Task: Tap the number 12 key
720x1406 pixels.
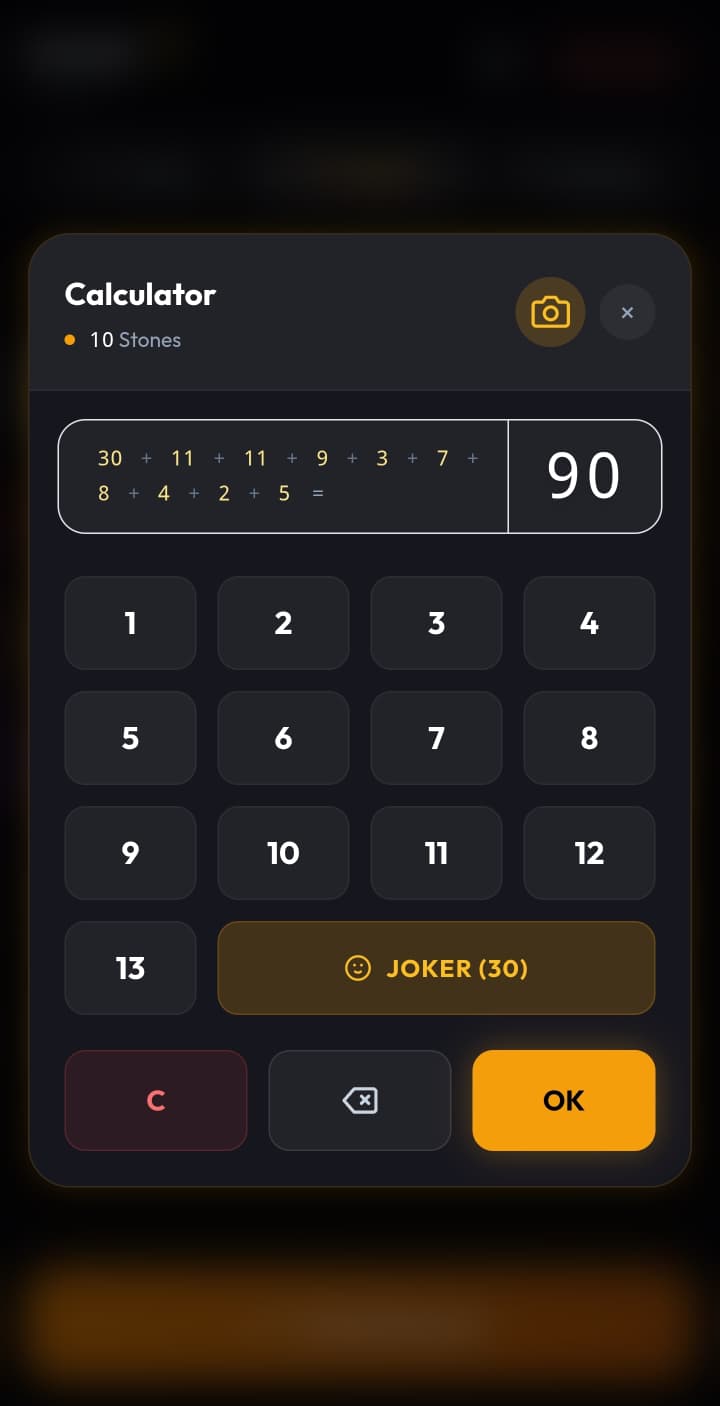Action: click(589, 853)
